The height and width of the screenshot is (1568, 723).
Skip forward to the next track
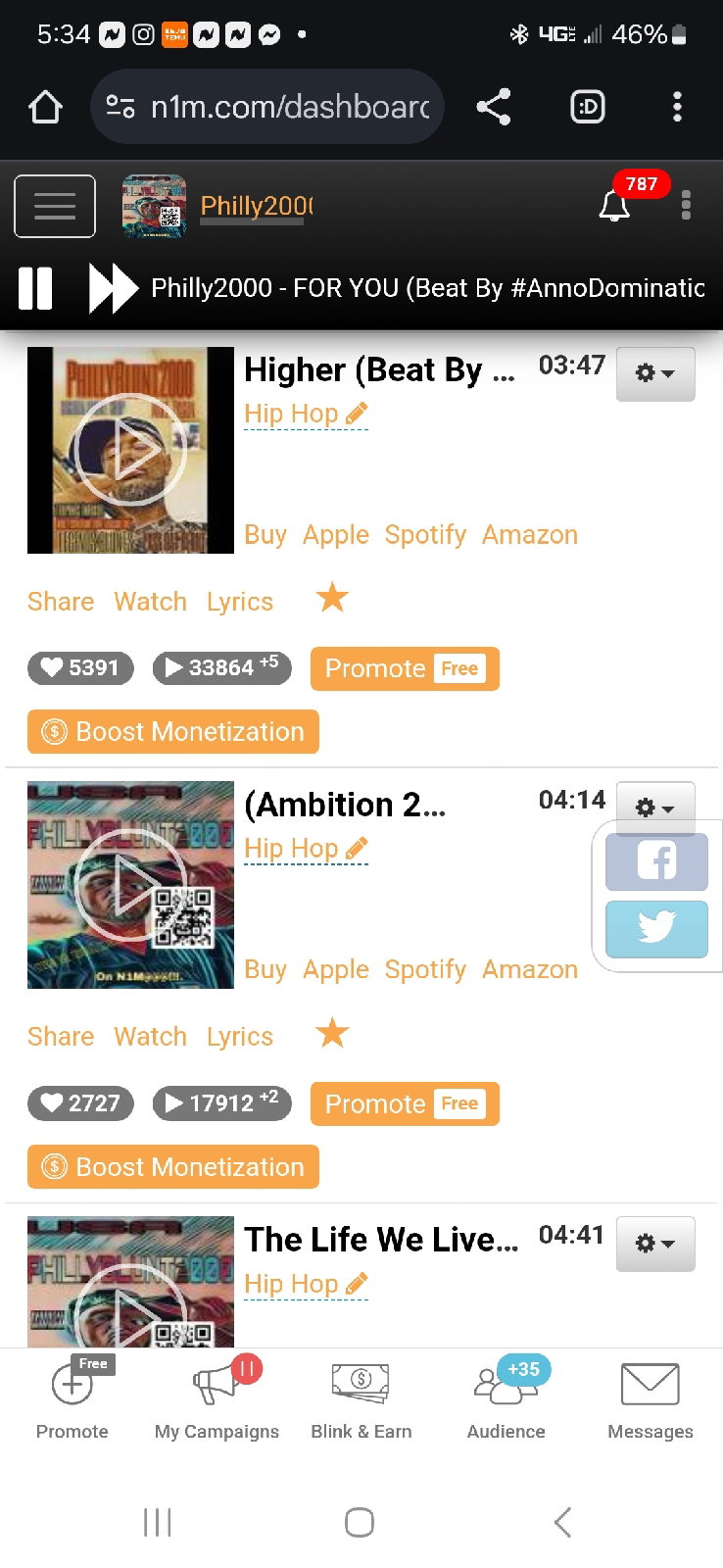click(113, 288)
